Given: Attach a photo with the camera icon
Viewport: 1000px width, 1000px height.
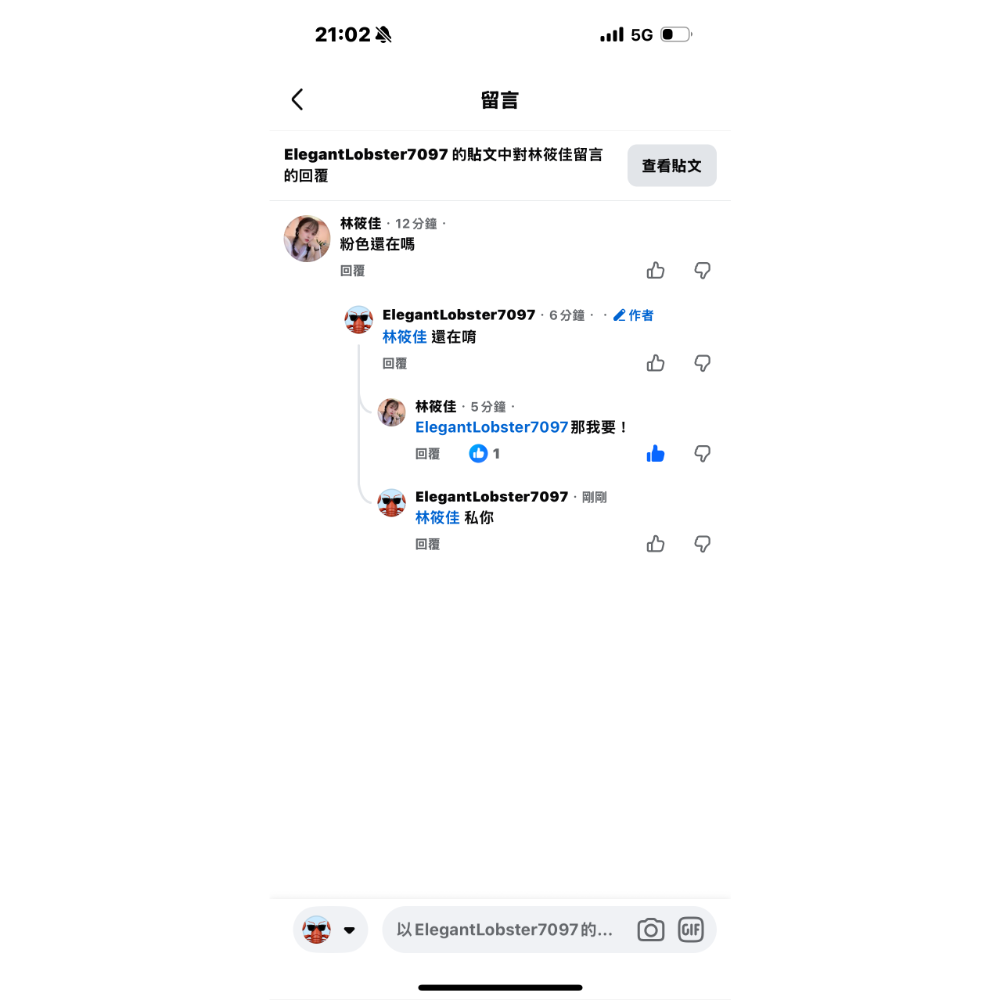Looking at the screenshot, I should (x=650, y=930).
